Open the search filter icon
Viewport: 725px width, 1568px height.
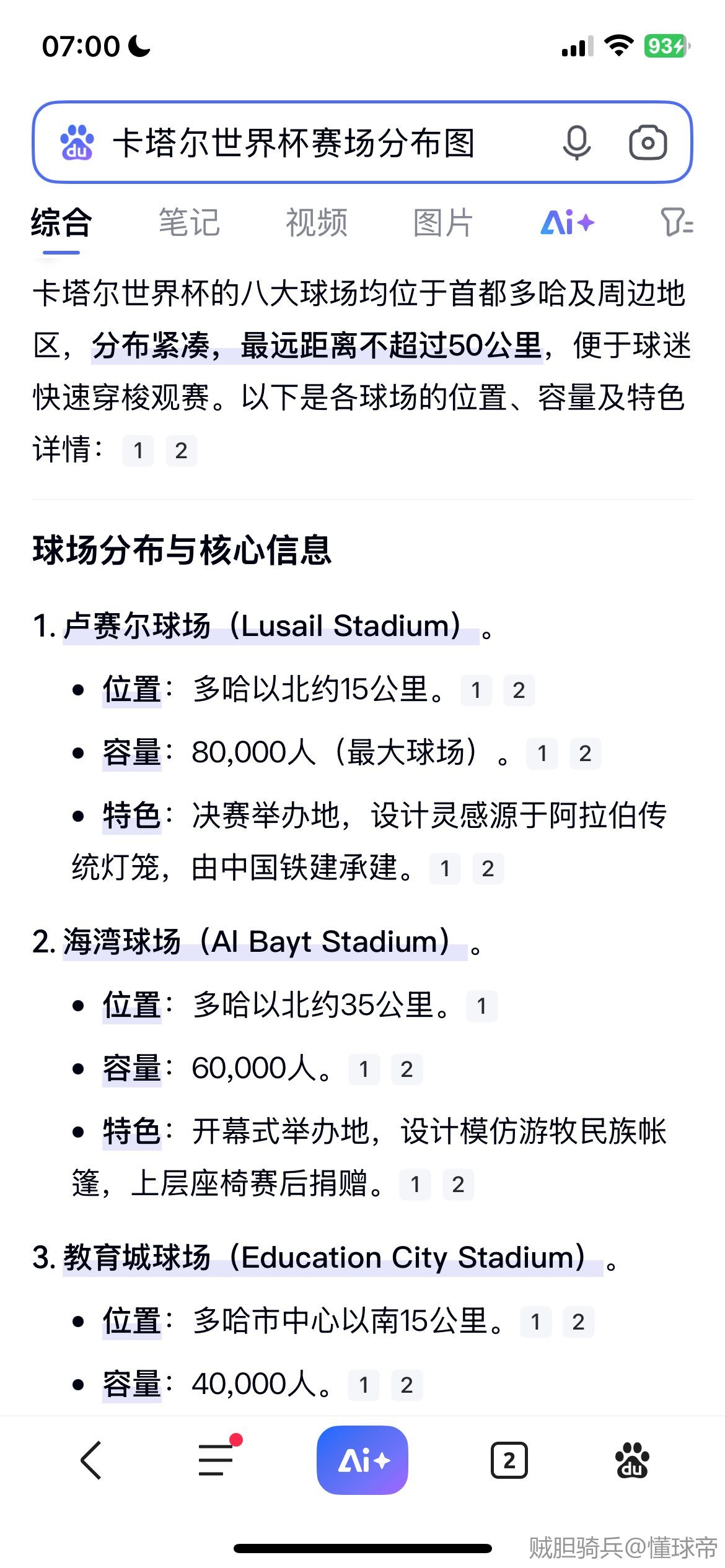pyautogui.click(x=677, y=223)
